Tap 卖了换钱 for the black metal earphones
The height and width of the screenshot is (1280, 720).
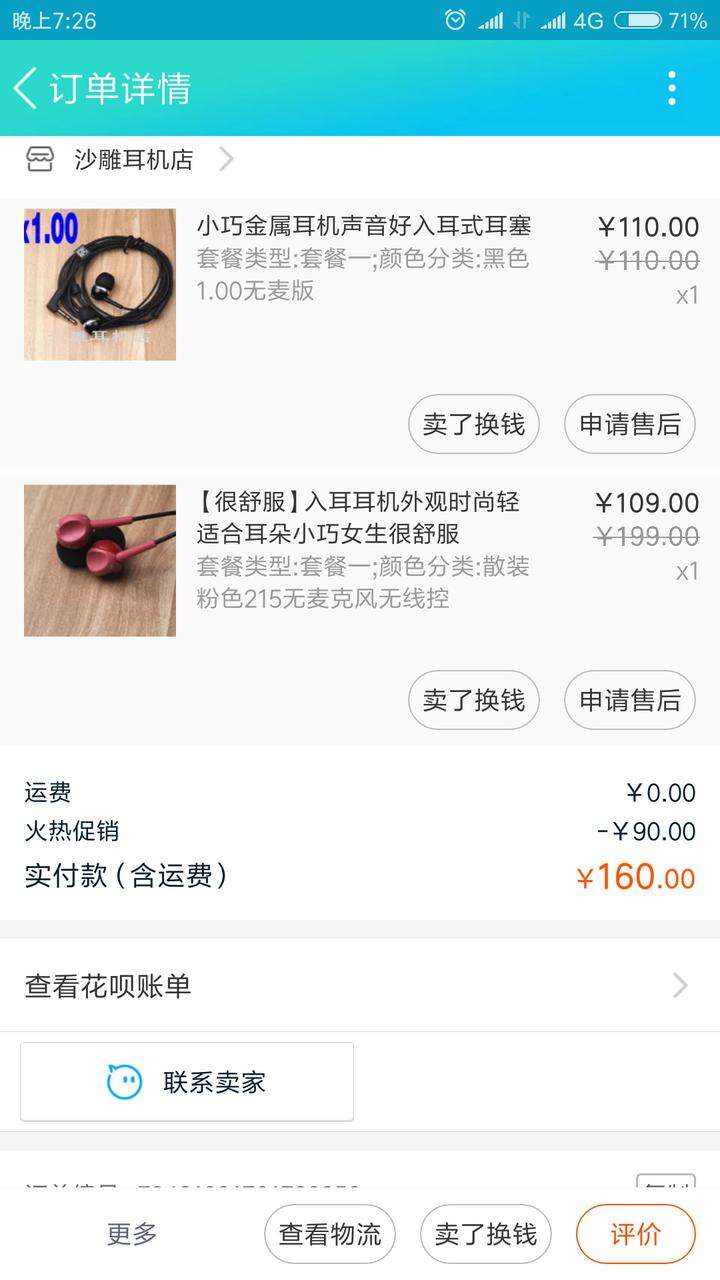click(x=474, y=424)
